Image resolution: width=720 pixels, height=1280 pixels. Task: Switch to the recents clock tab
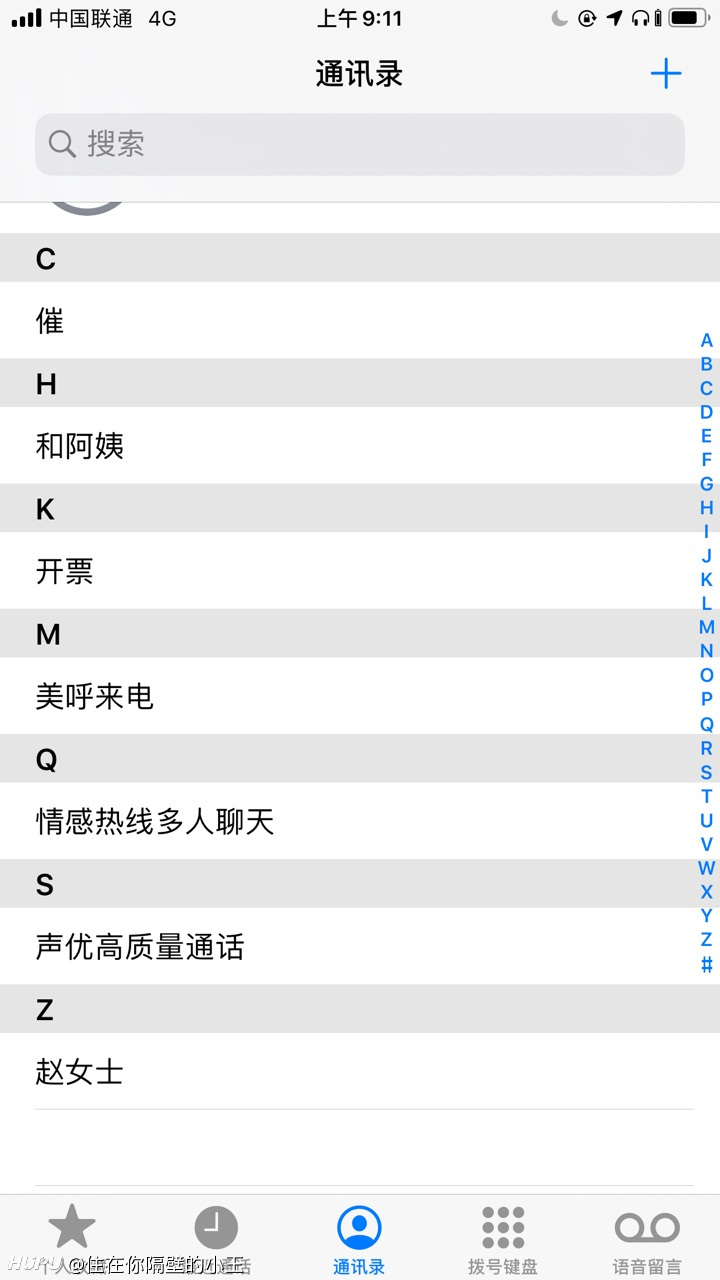216,1238
